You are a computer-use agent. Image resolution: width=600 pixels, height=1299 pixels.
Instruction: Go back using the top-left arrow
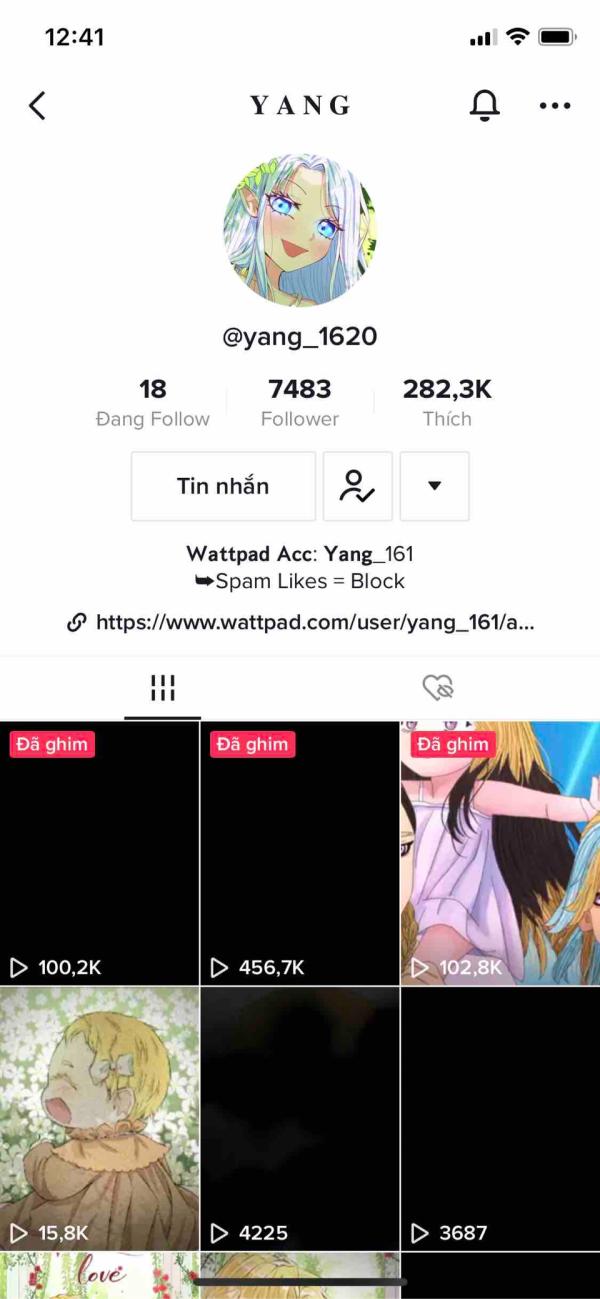[37, 105]
